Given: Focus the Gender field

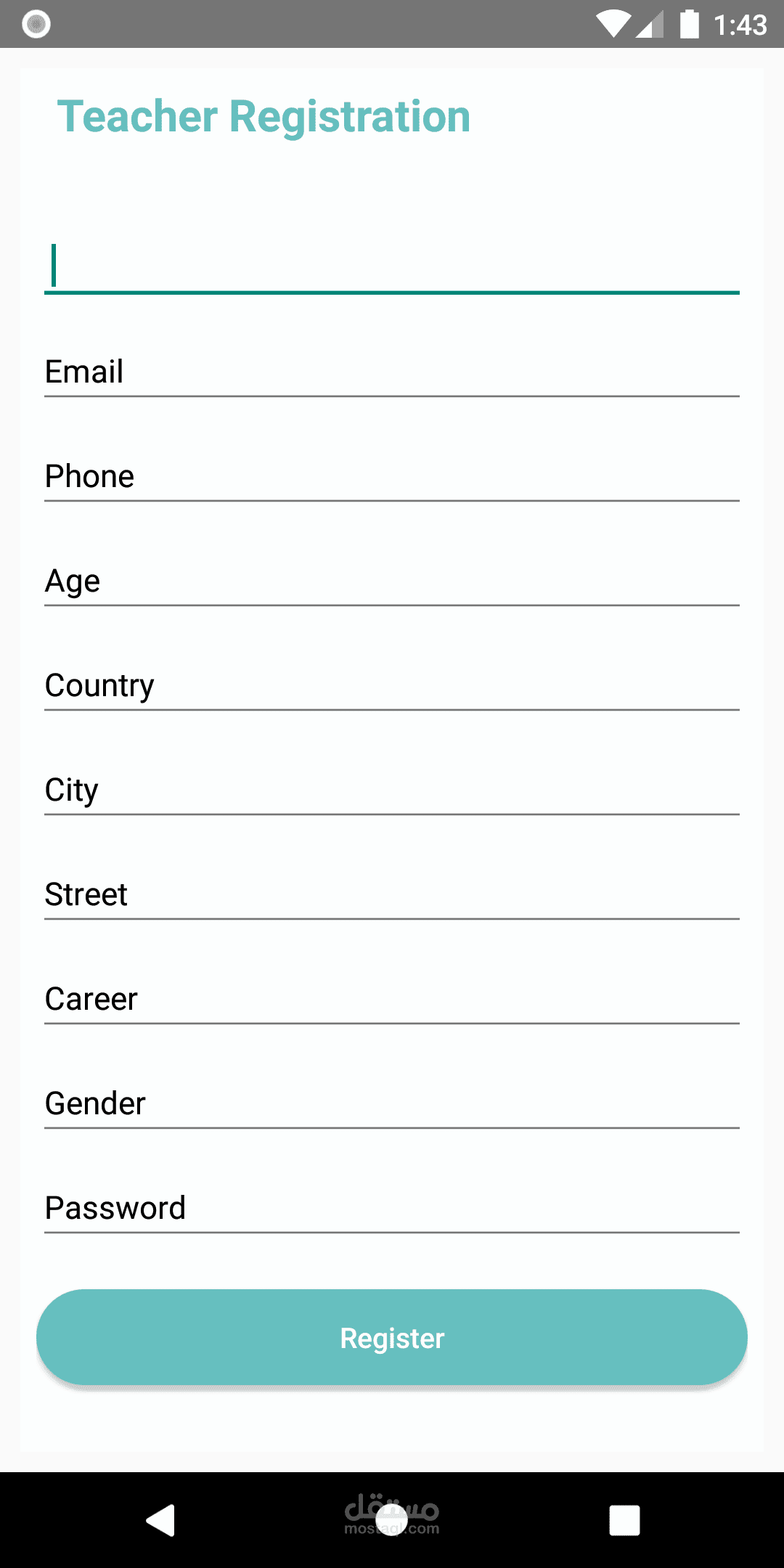Looking at the screenshot, I should coord(392,1103).
